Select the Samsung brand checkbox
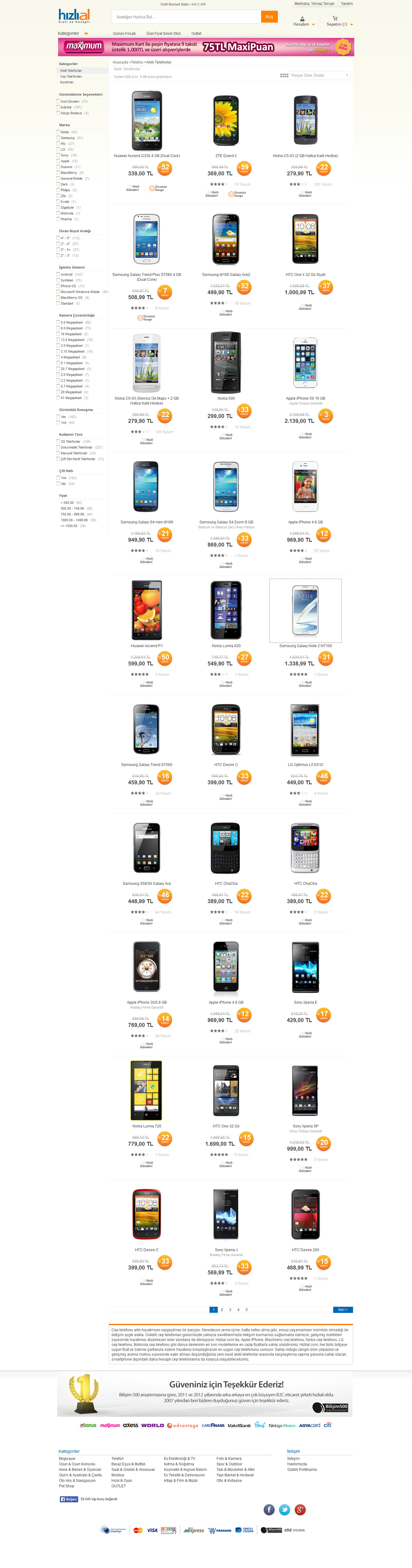 pos(58,138)
